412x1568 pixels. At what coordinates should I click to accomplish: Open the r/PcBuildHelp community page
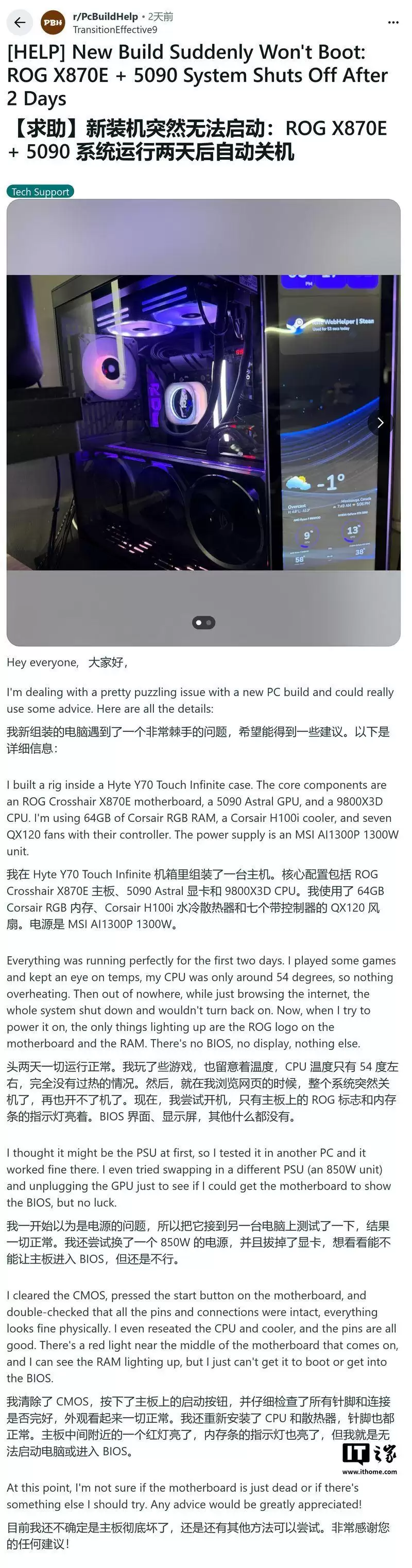coord(105,16)
